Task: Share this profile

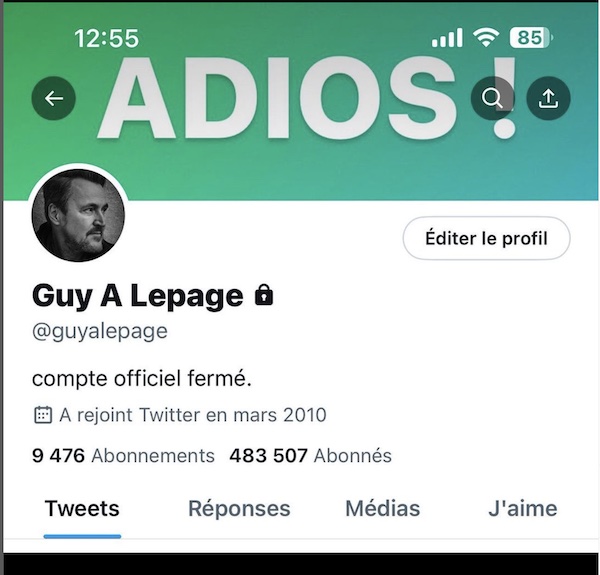Action: tap(548, 98)
